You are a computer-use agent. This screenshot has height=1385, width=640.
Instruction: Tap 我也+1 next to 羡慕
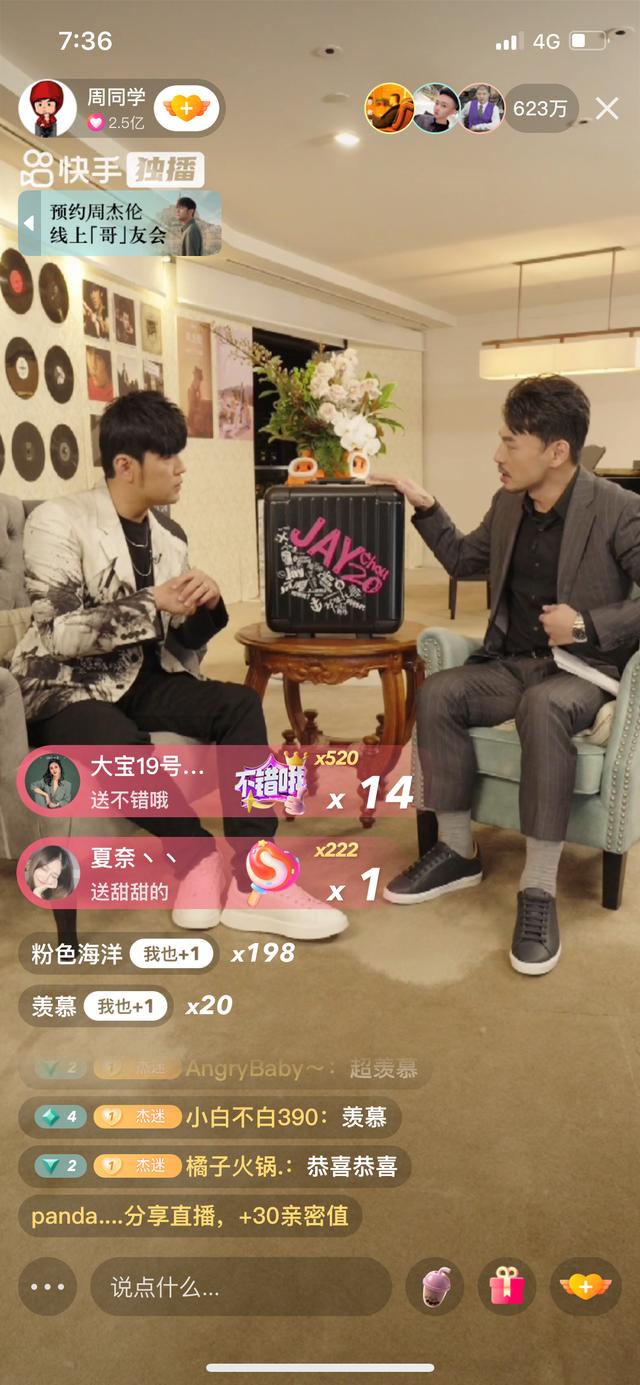point(126,1006)
